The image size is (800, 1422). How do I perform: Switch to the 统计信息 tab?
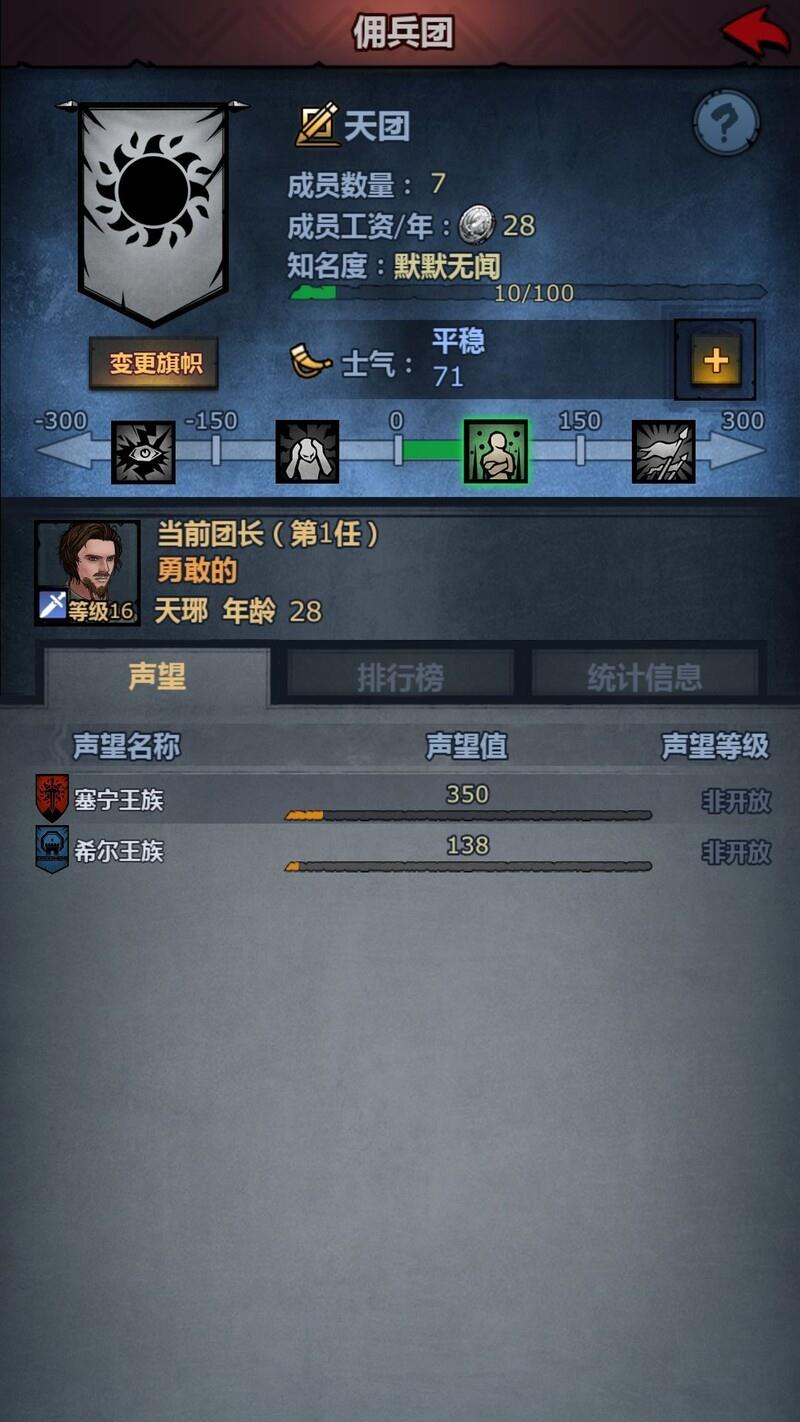(x=644, y=677)
